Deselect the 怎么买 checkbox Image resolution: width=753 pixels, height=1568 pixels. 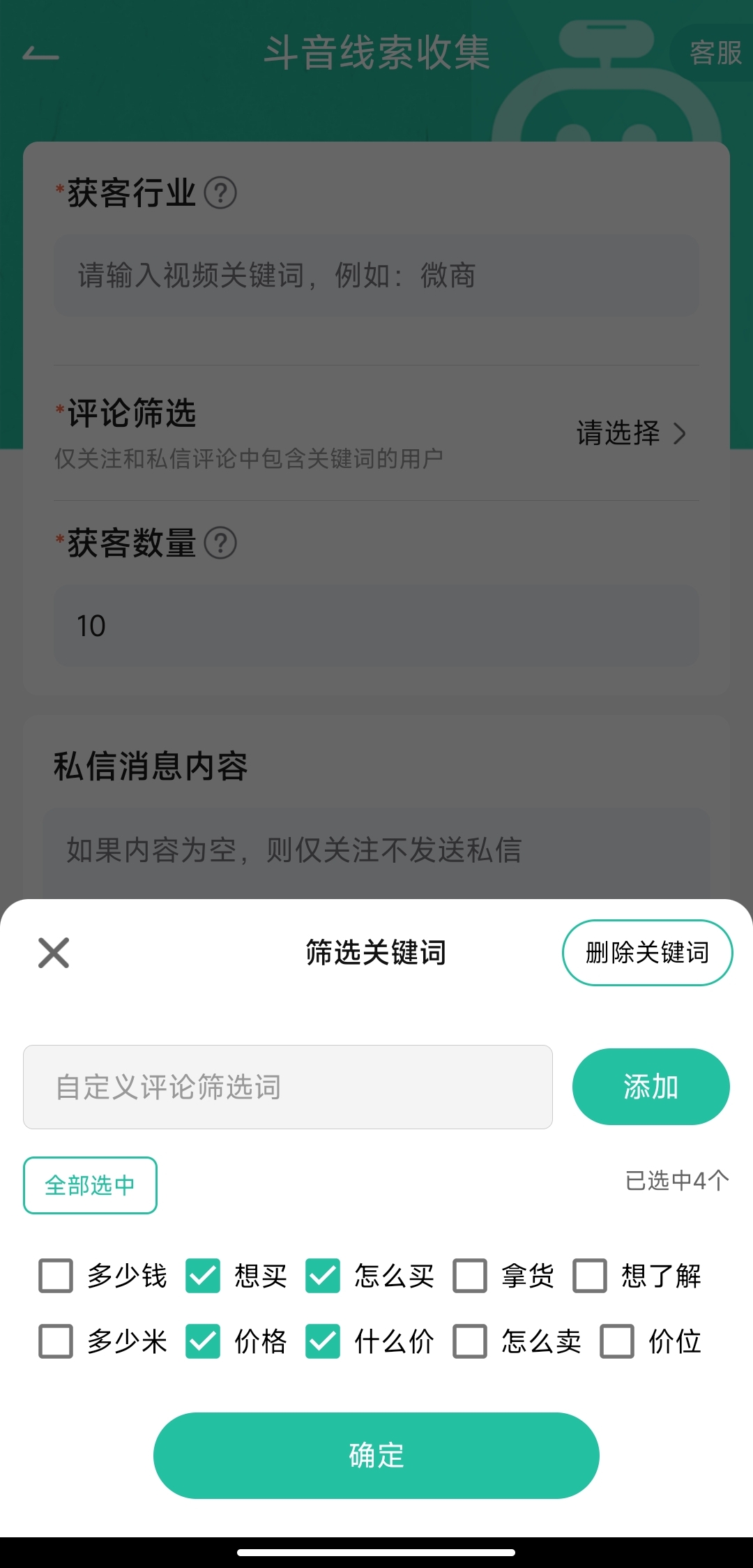click(323, 1276)
